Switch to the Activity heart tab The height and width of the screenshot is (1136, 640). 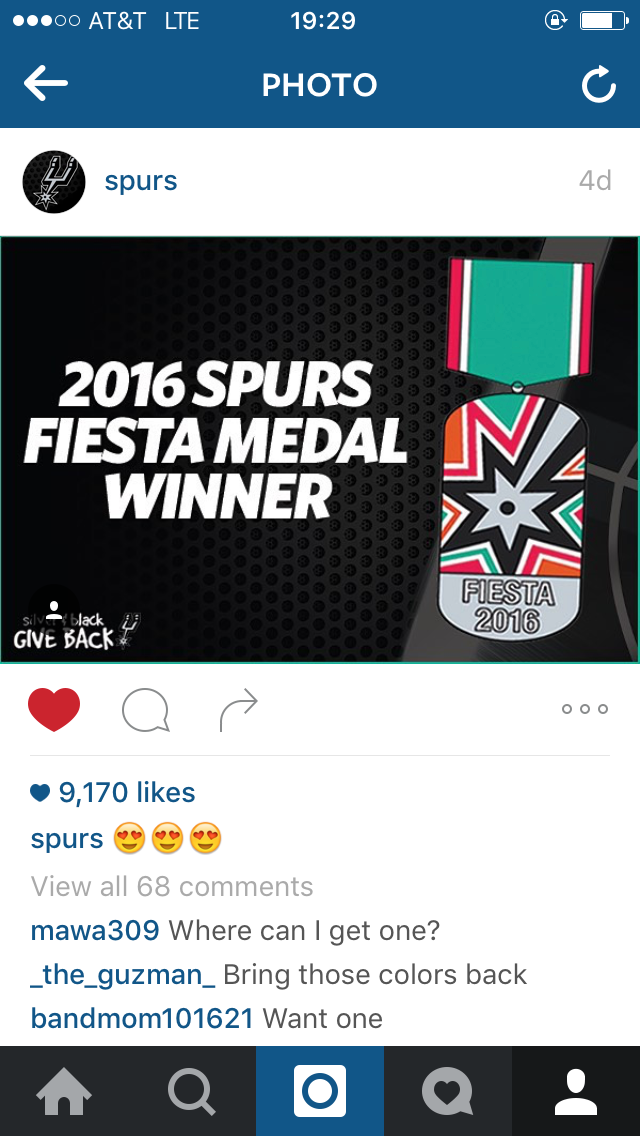coord(447,1091)
